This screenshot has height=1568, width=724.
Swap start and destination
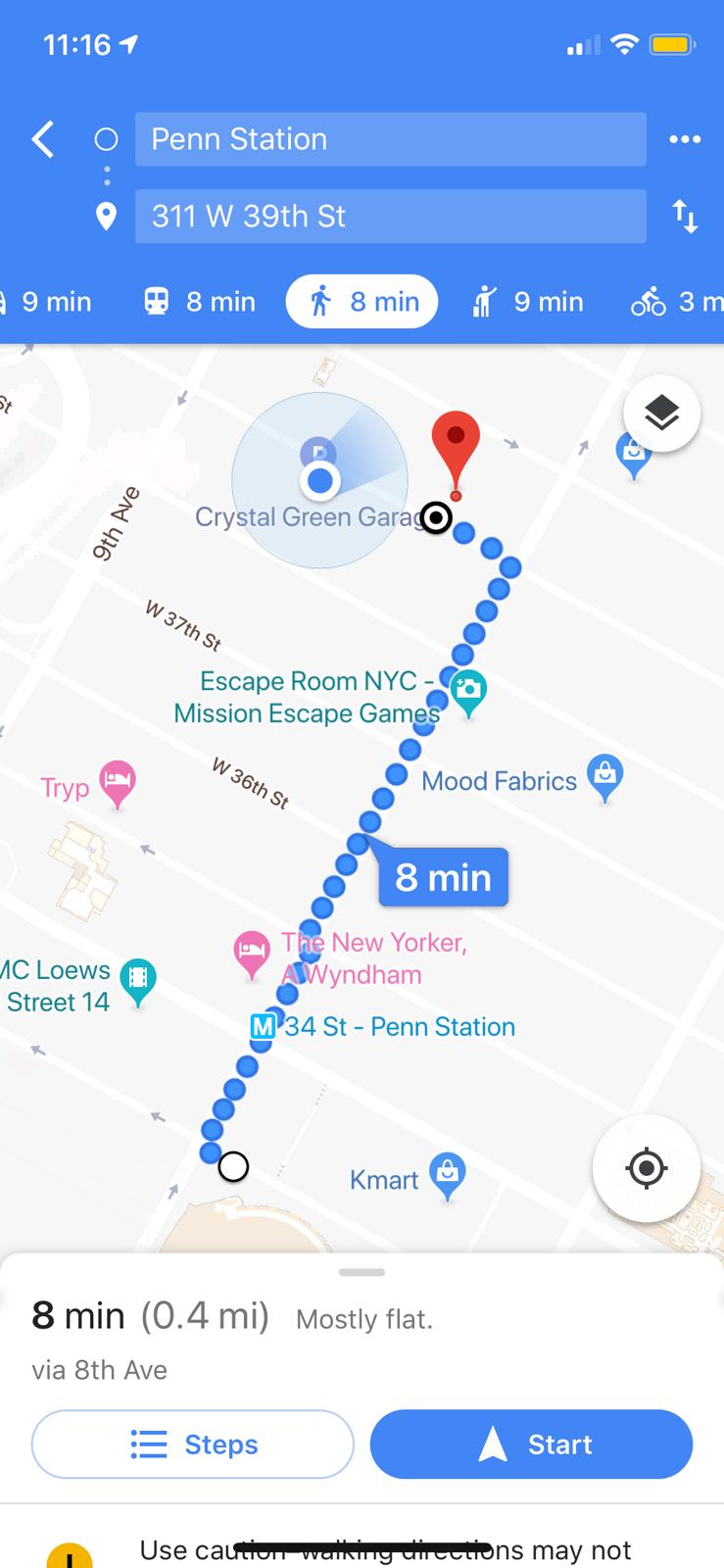(x=685, y=216)
